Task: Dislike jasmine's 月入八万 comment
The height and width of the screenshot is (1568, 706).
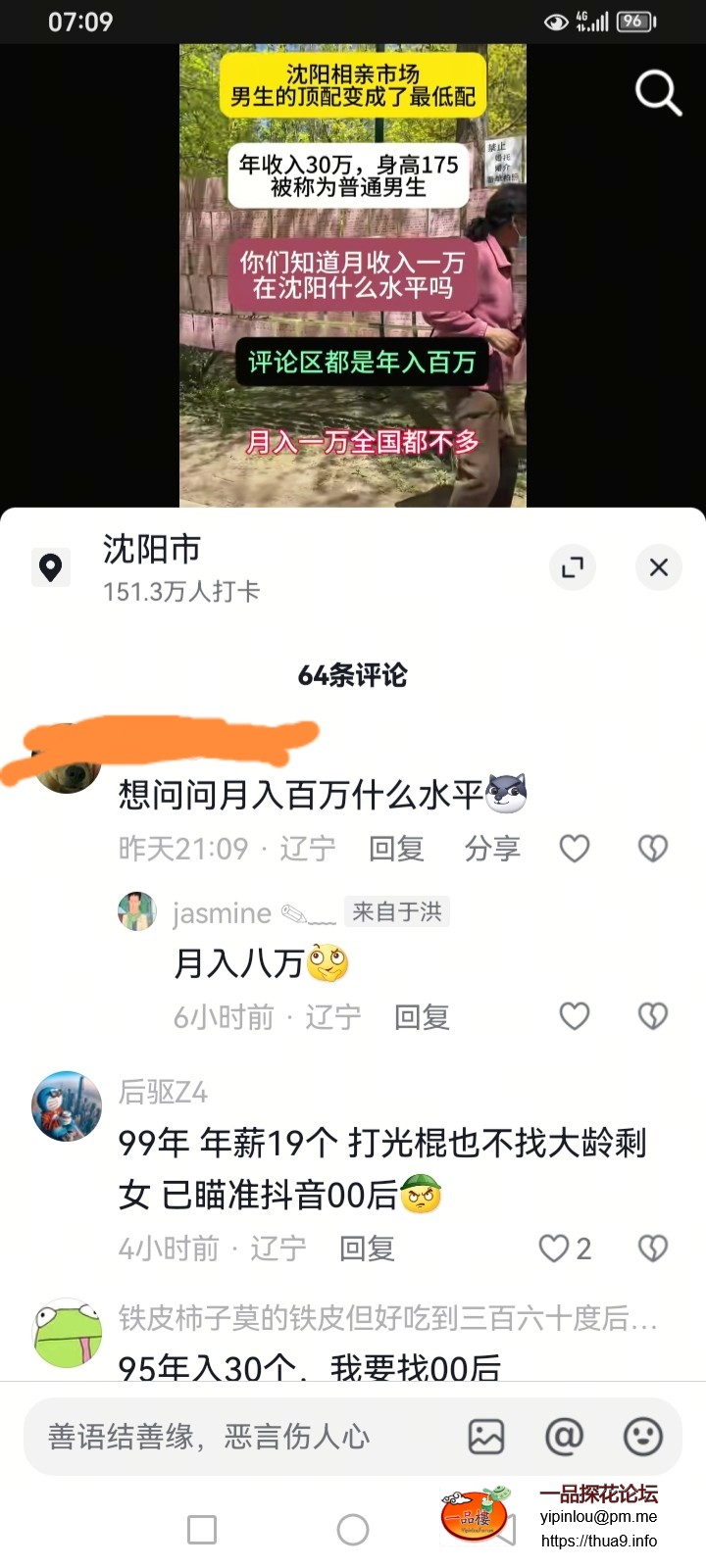Action: 653,1017
